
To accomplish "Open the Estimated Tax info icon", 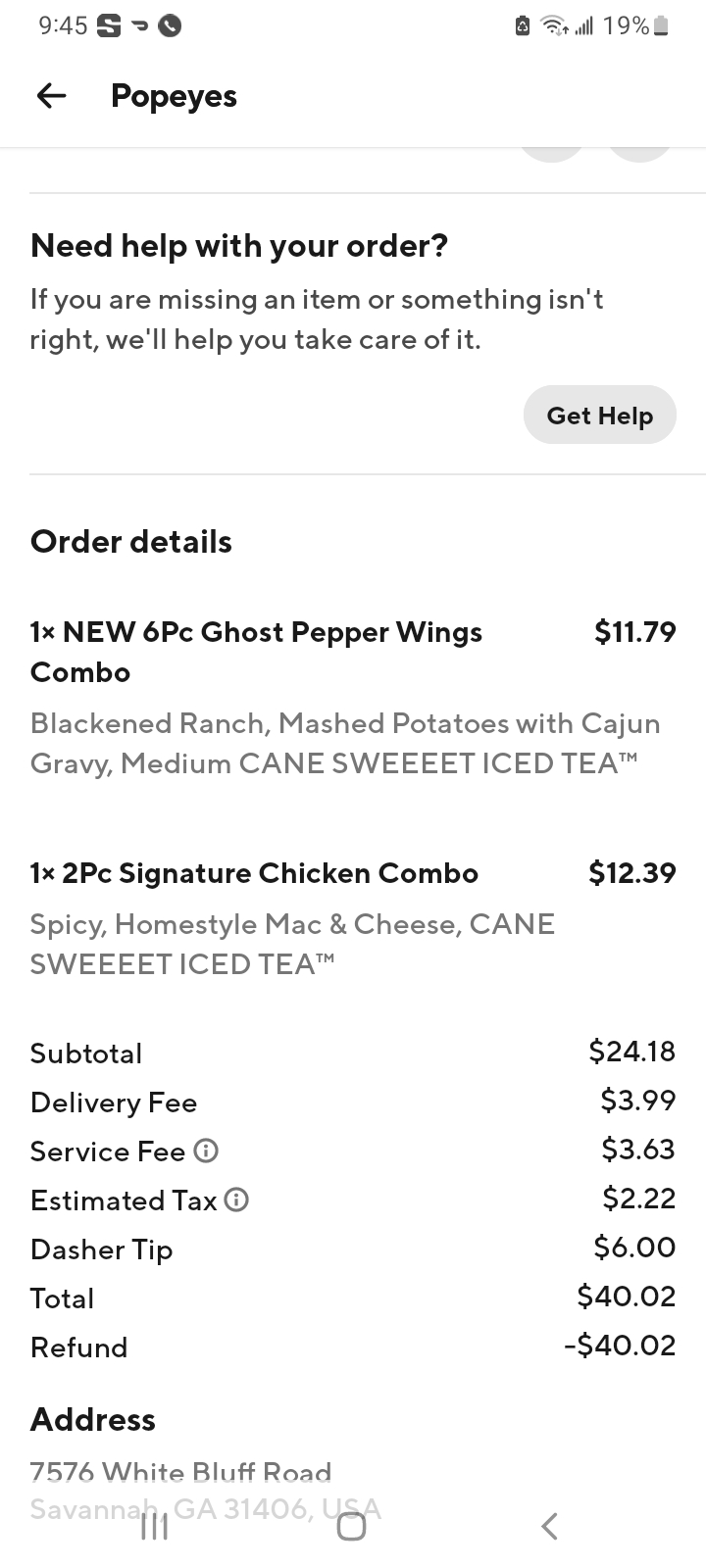I will (236, 1200).
